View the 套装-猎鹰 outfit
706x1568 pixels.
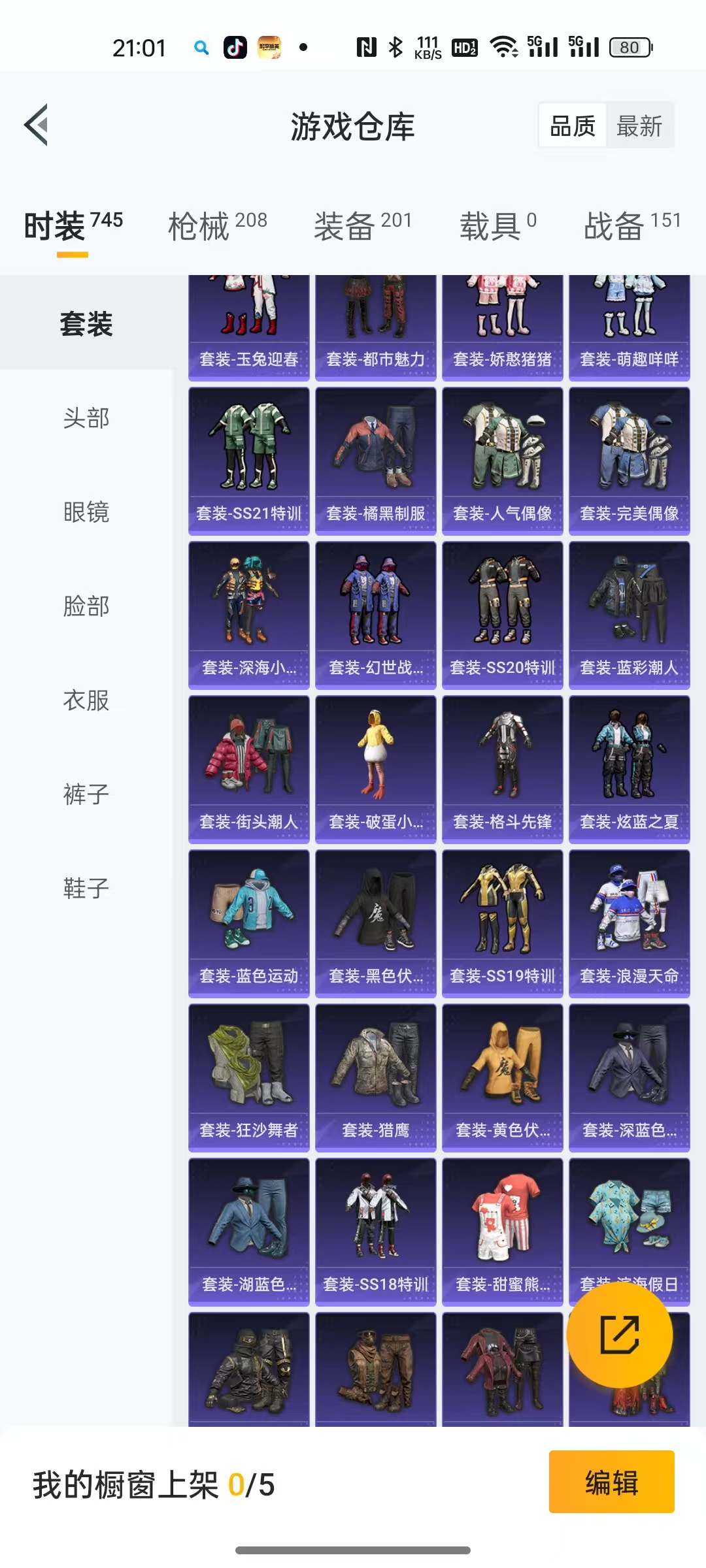(x=375, y=1078)
